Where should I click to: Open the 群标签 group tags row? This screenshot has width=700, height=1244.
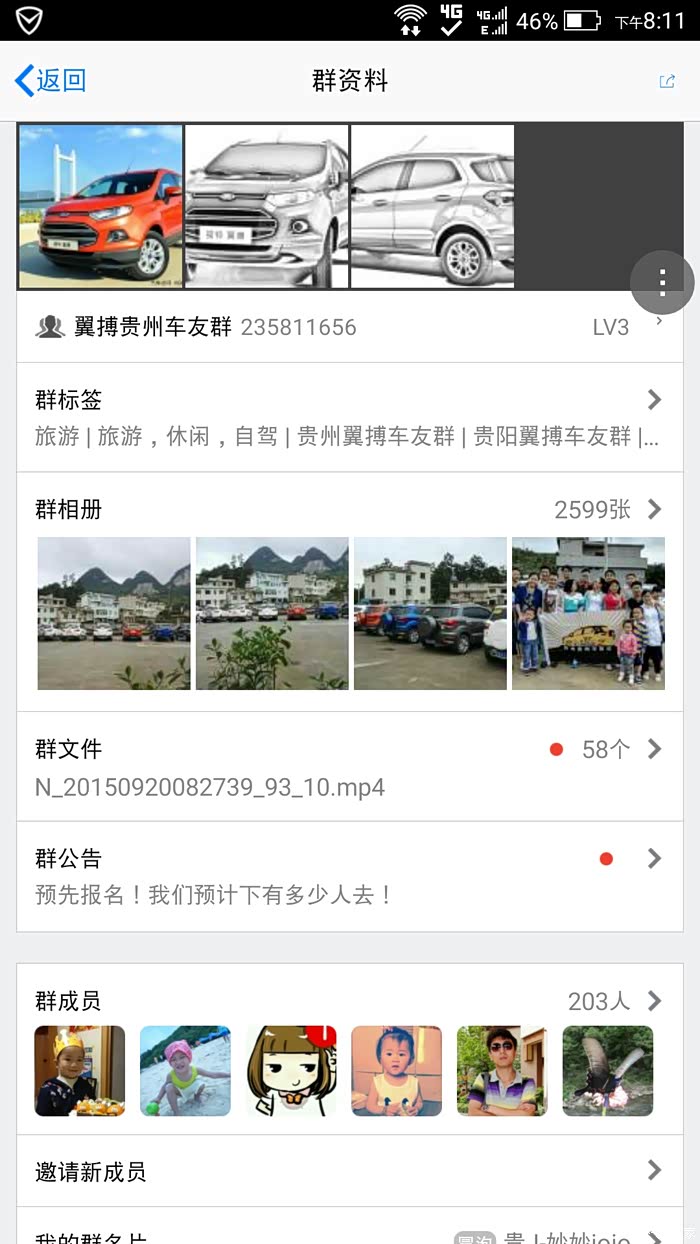(350, 417)
